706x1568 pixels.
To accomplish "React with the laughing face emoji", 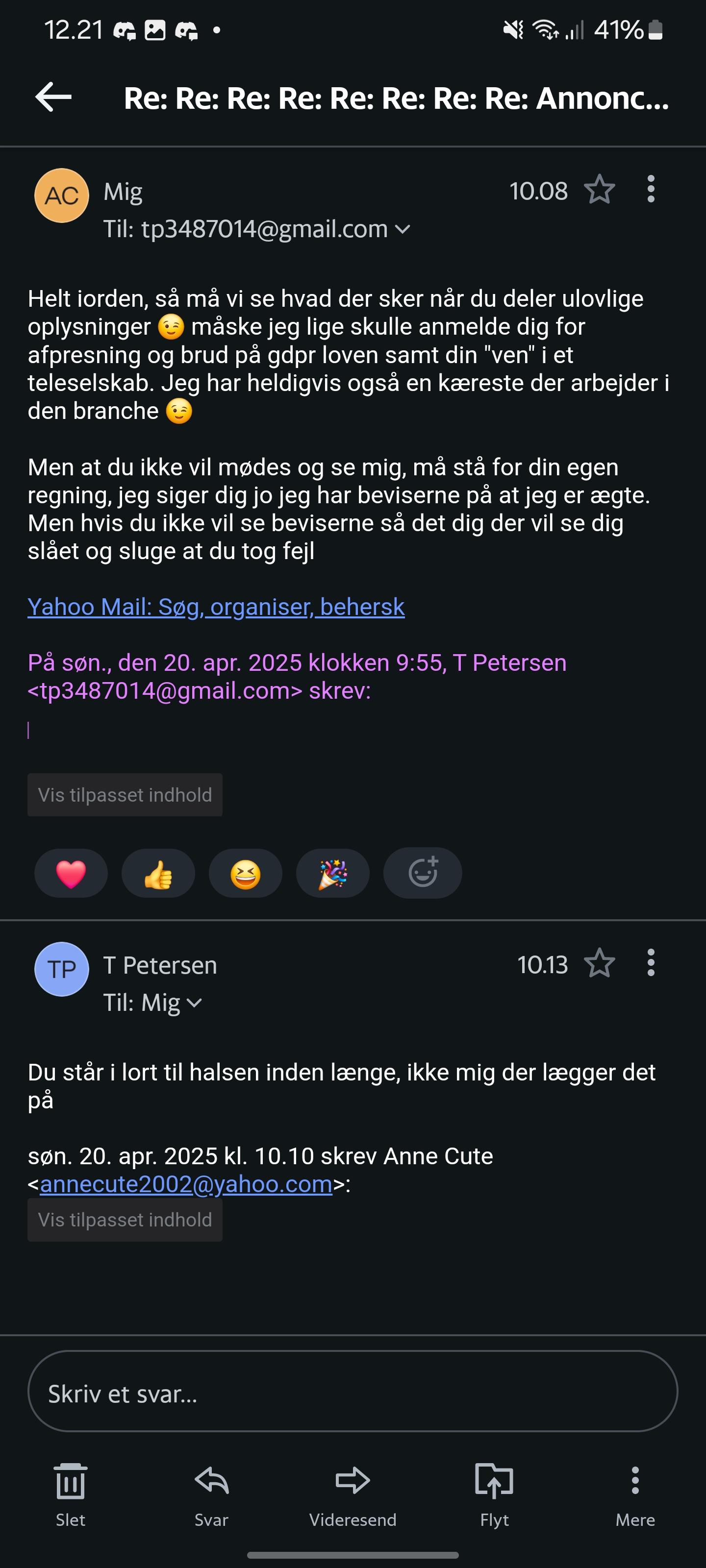I will coord(246,874).
